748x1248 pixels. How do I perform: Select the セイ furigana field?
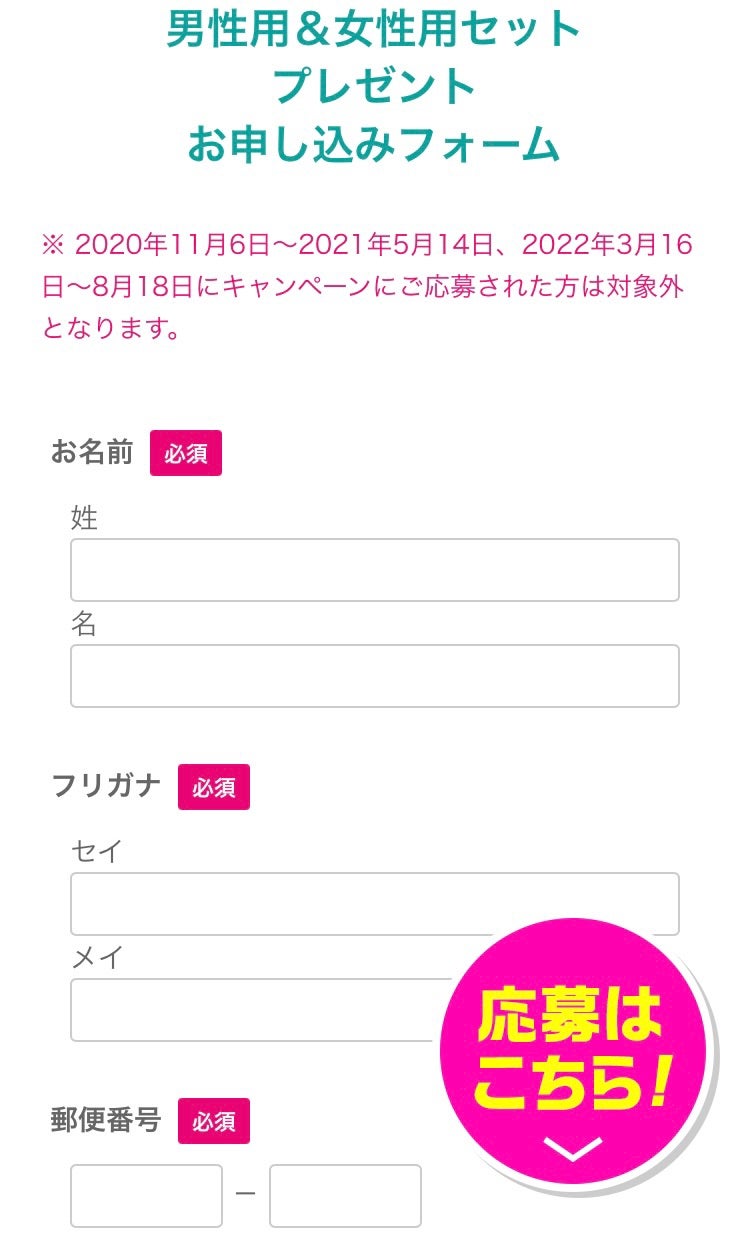coord(374,903)
